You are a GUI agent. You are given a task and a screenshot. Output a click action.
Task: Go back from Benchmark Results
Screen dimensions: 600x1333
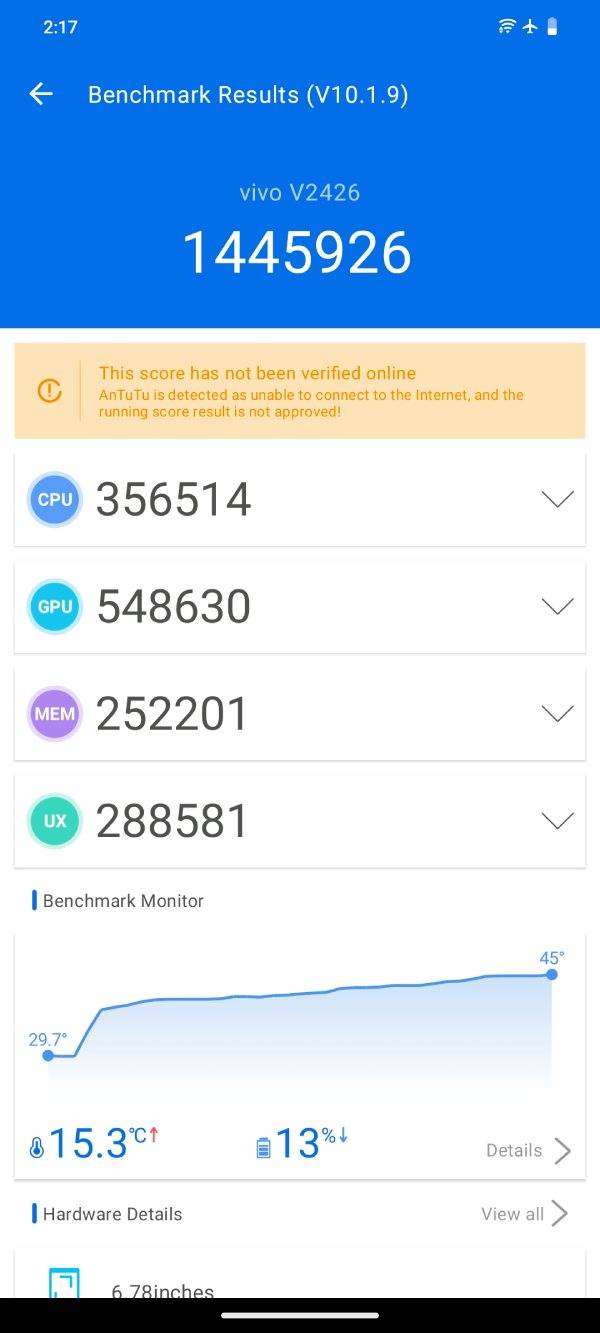point(41,94)
